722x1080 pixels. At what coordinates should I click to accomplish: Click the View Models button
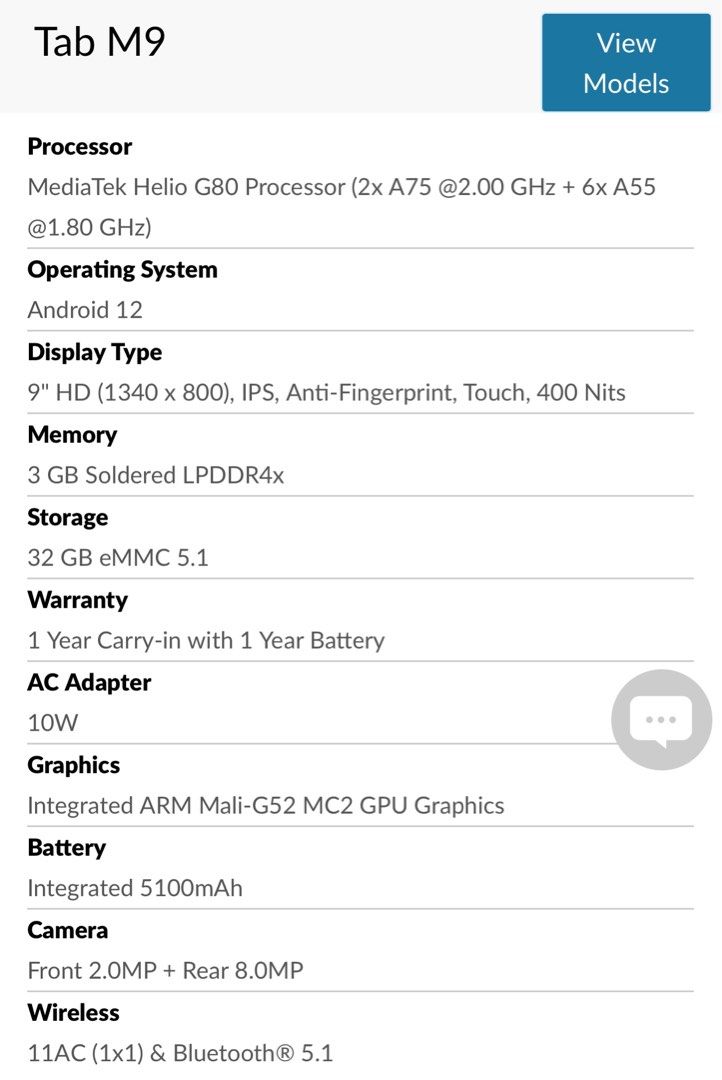pyautogui.click(x=626, y=62)
